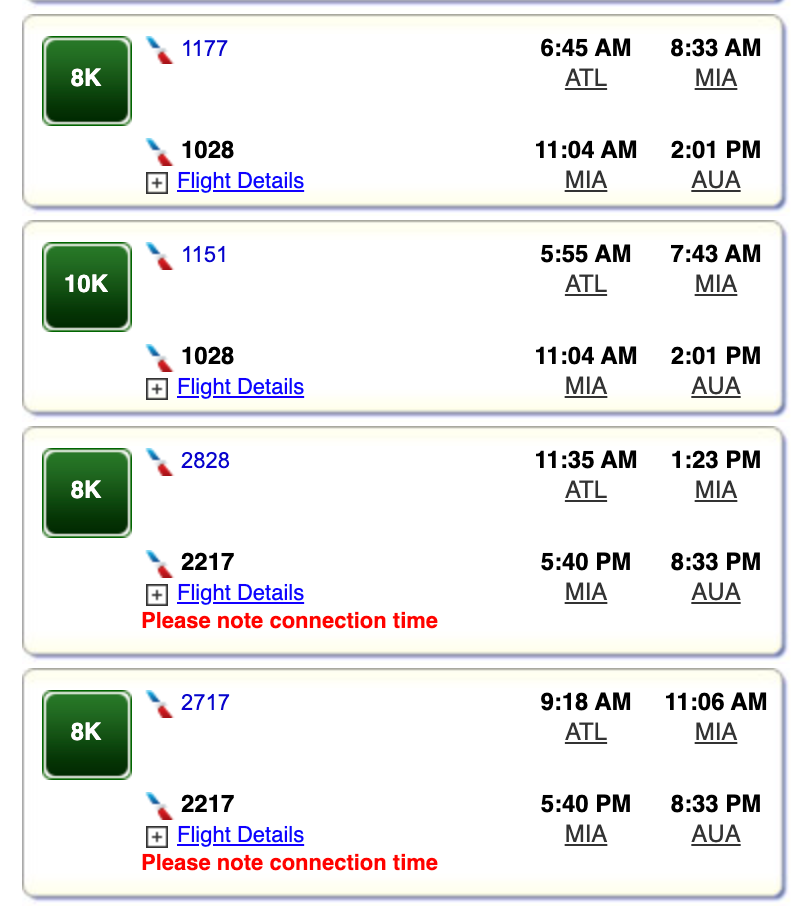Tap ATL under the 9:18 AM departure
Screen dimensions: 800x910
(x=586, y=732)
